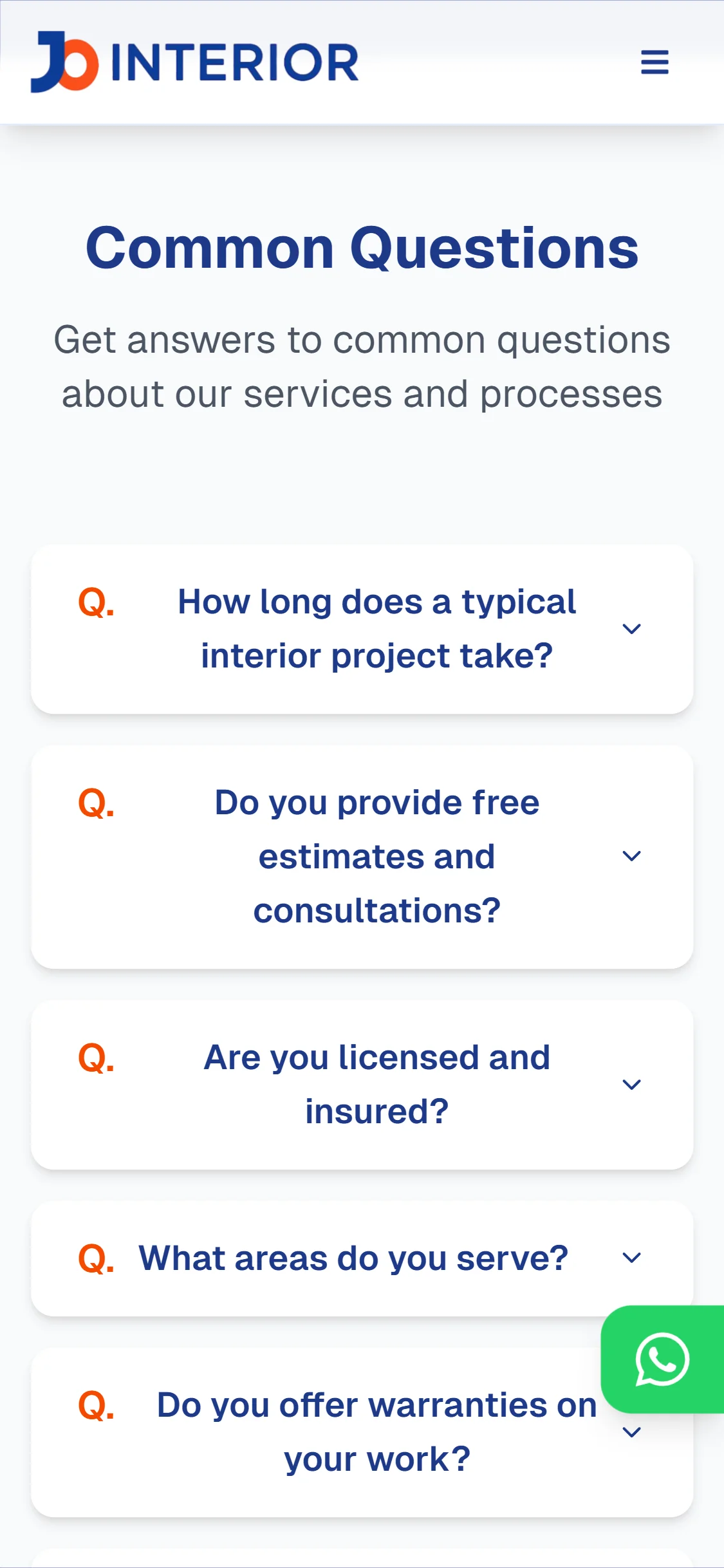Expand 'How long does a typical interior project take?'
This screenshot has height=1568, width=724.
pos(362,629)
